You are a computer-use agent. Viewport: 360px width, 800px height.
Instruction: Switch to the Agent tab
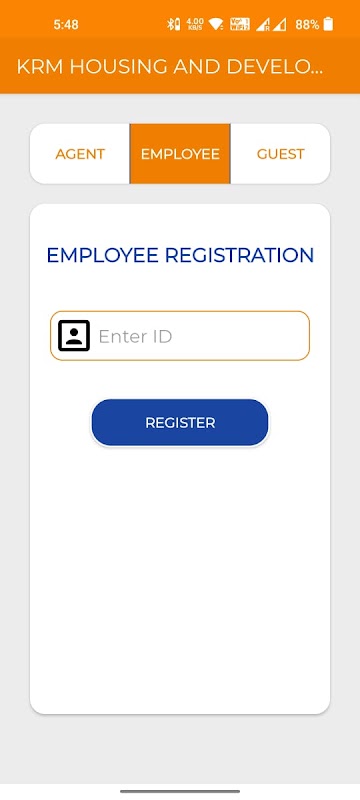(80, 154)
